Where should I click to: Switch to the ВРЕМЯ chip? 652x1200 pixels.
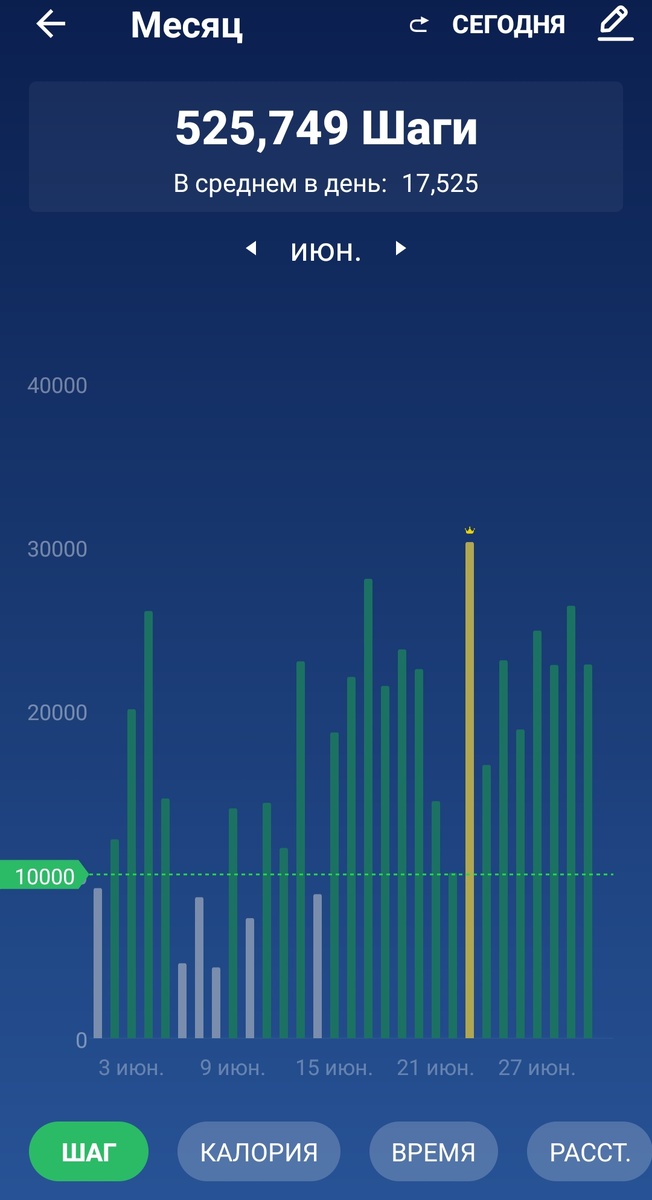tap(433, 1152)
